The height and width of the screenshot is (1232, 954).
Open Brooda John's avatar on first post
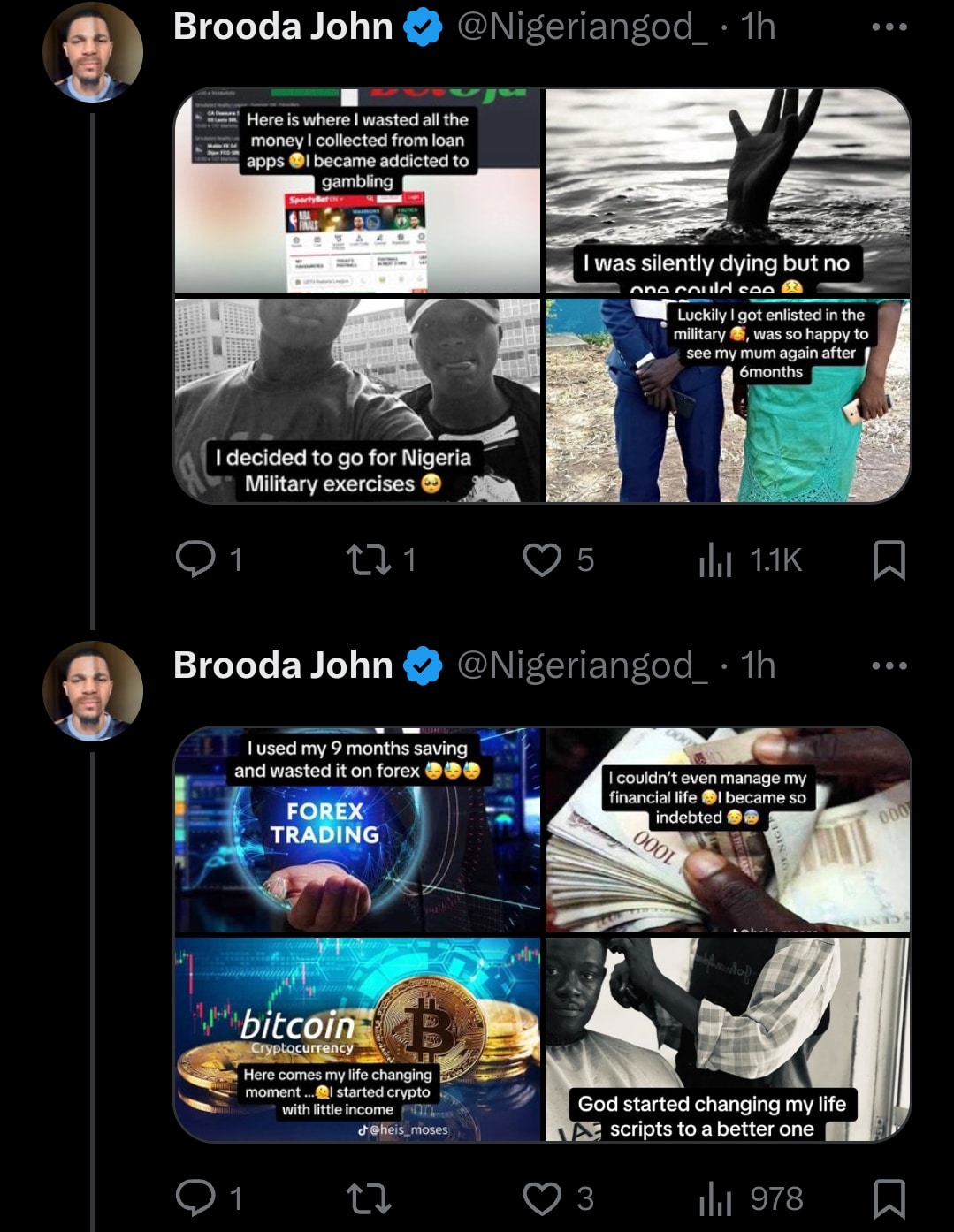tap(93, 51)
